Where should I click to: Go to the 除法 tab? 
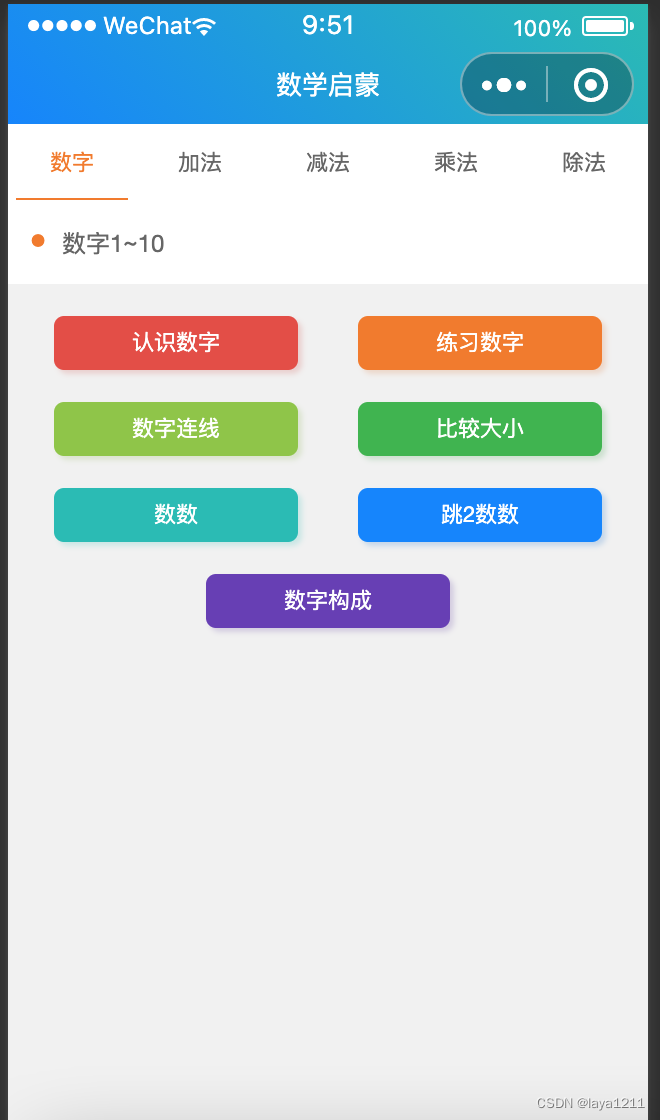click(x=584, y=163)
